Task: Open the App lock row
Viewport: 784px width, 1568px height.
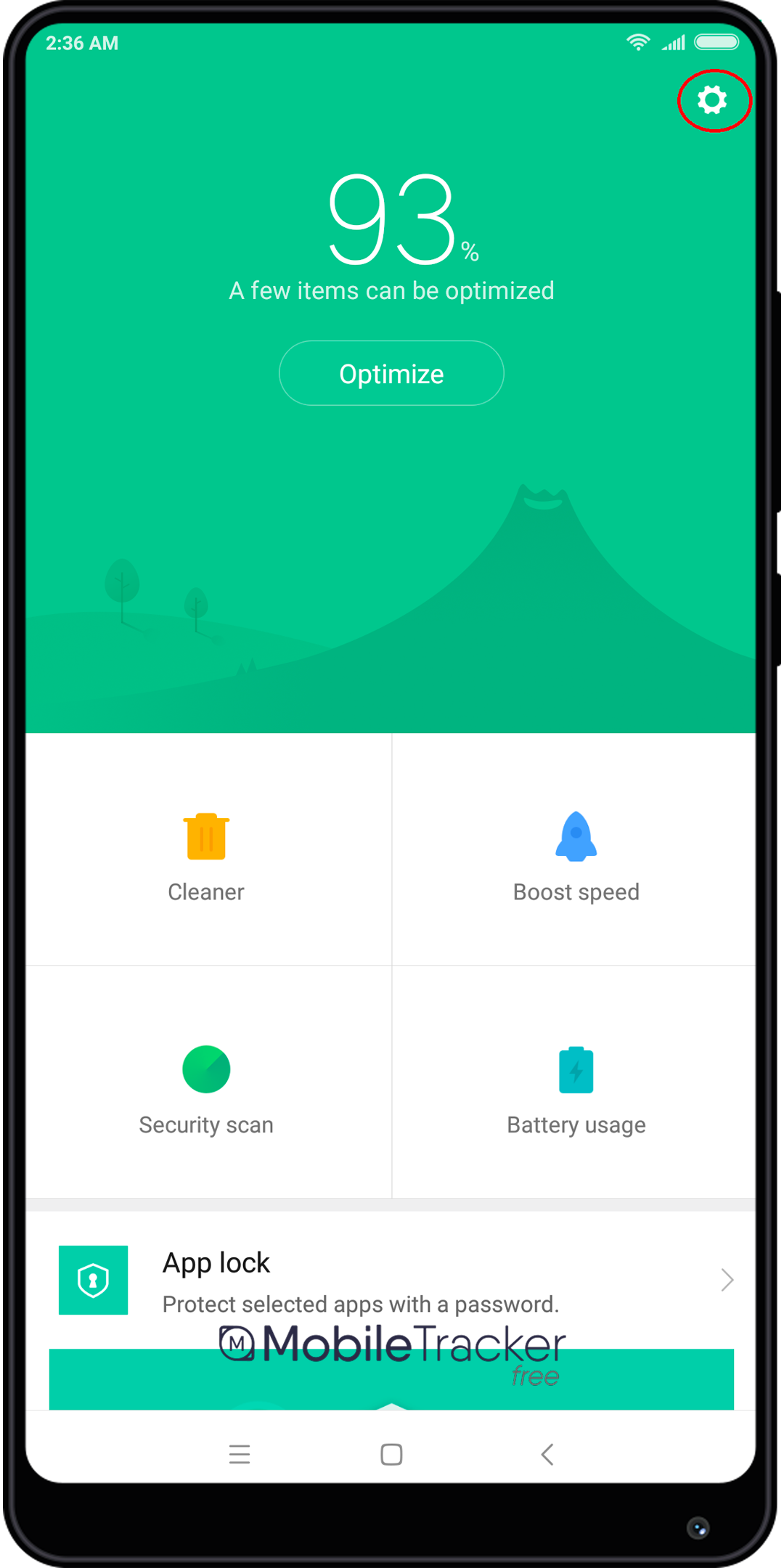Action: point(391,1280)
